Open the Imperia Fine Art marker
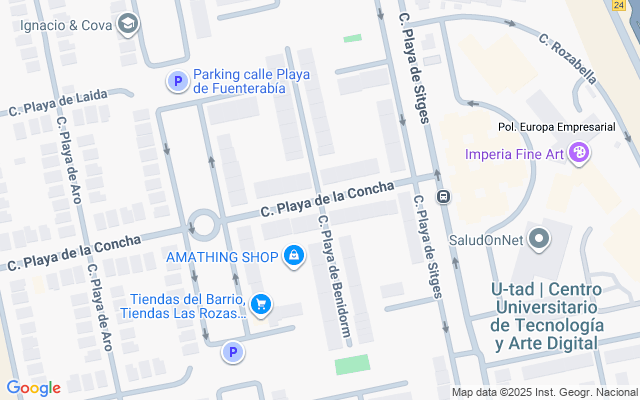The width and height of the screenshot is (640, 400). pyautogui.click(x=579, y=153)
